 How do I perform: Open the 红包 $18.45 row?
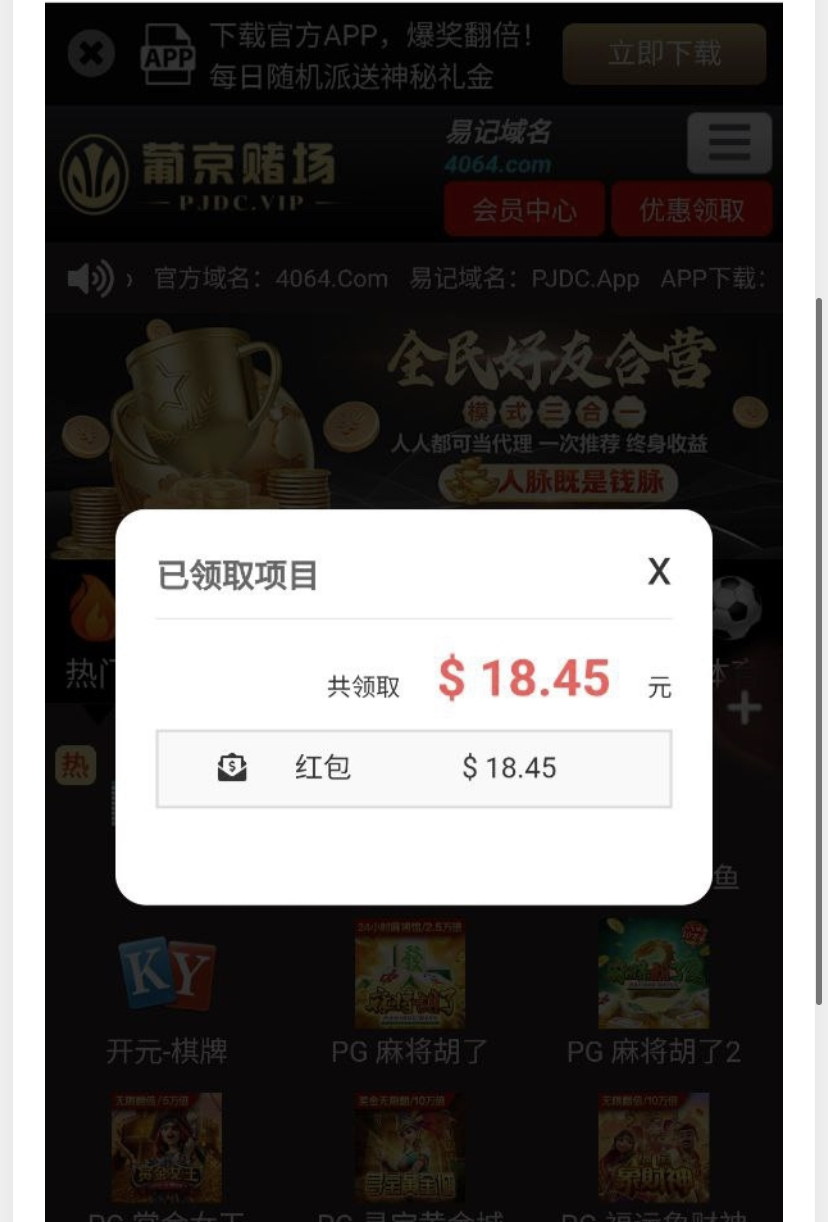[x=413, y=768]
